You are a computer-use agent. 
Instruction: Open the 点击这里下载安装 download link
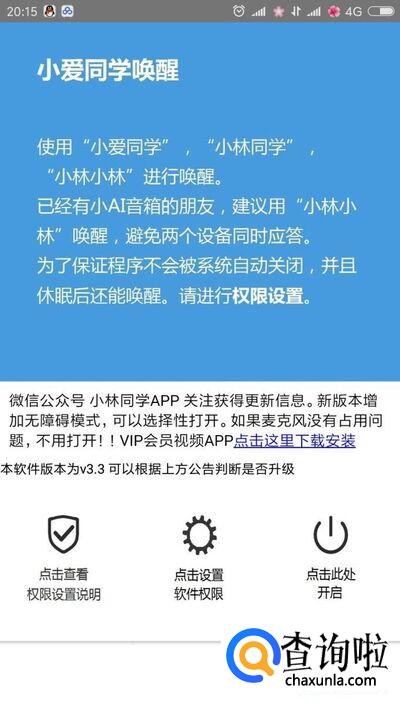point(294,441)
